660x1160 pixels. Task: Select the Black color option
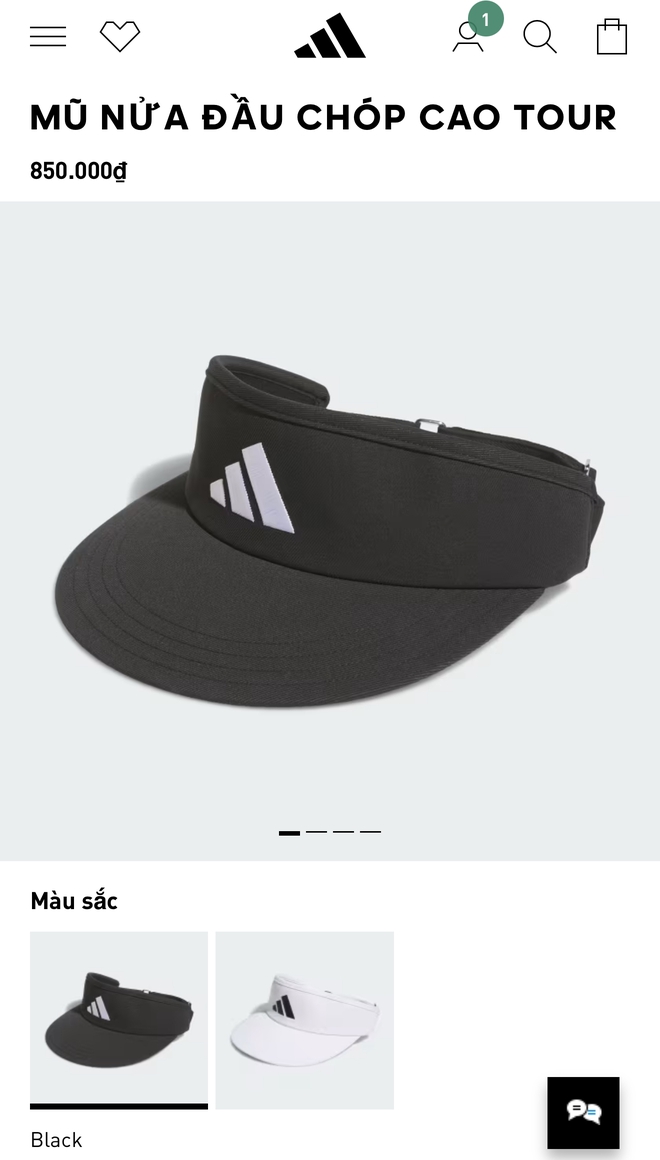119,1018
